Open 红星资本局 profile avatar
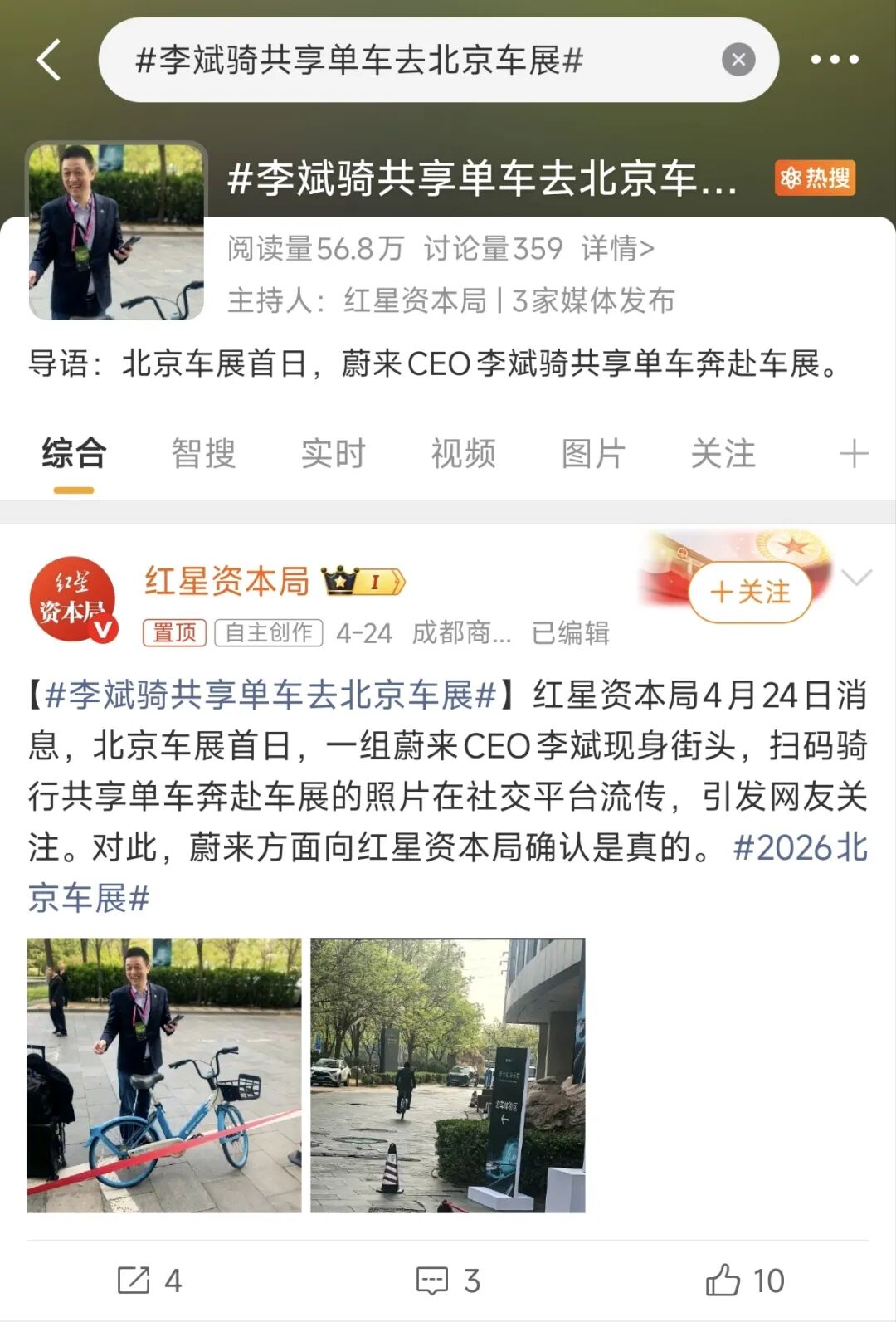Viewport: 896px width, 1322px height. [73, 599]
